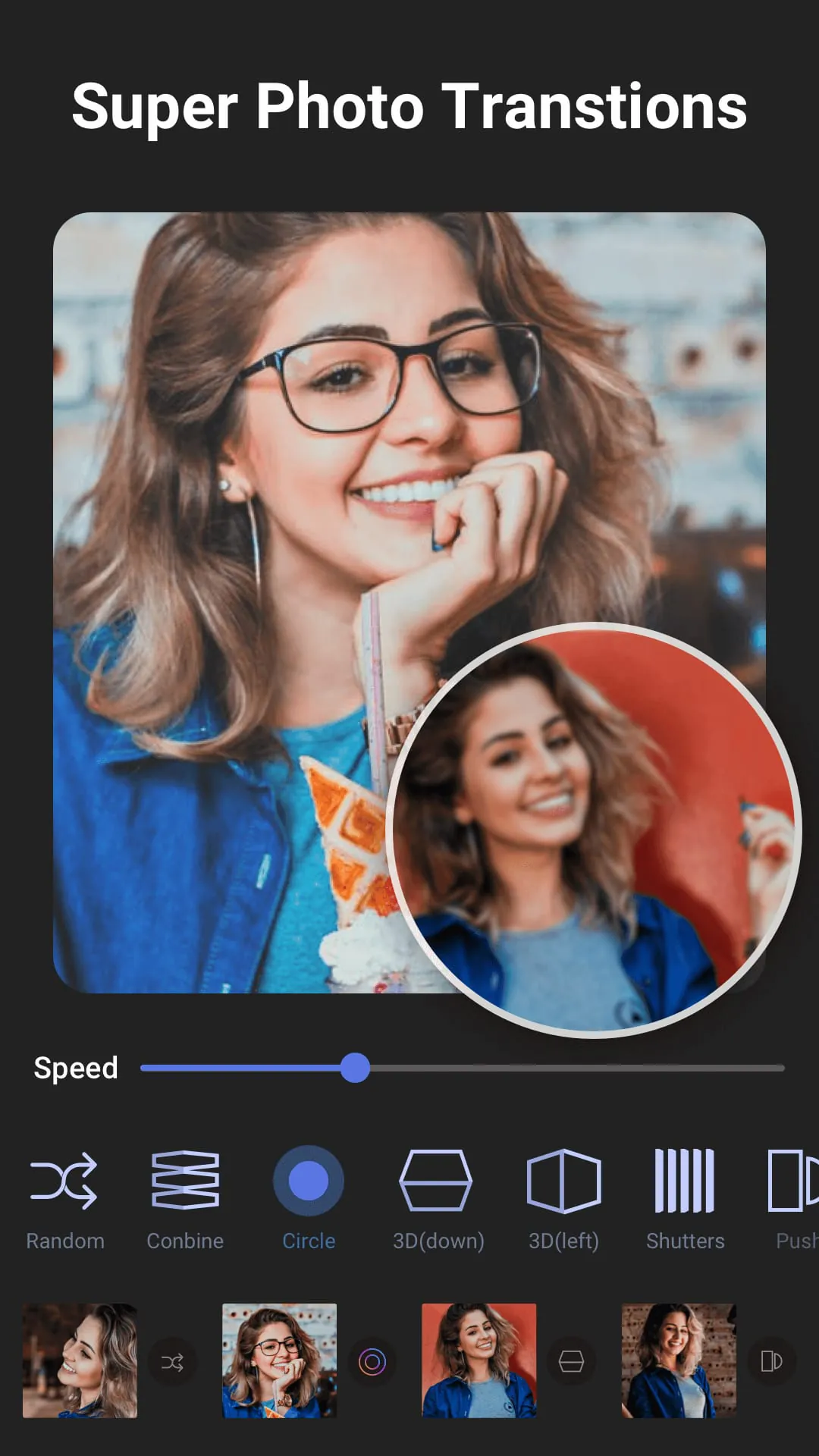Select the first clip thumbnail in the timeline

(x=80, y=1361)
